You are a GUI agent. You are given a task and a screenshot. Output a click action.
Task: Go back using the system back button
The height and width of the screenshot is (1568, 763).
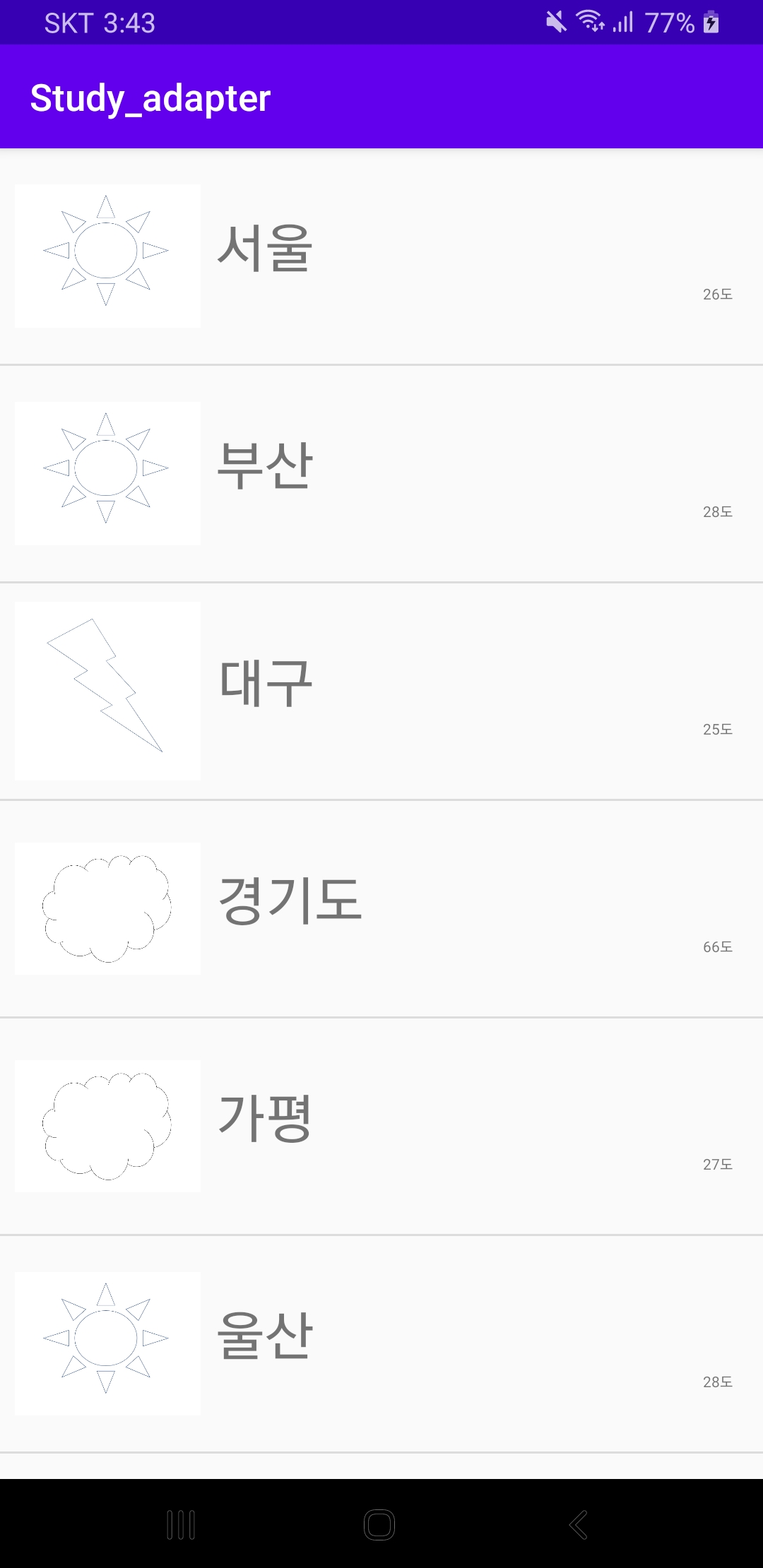tap(579, 1524)
